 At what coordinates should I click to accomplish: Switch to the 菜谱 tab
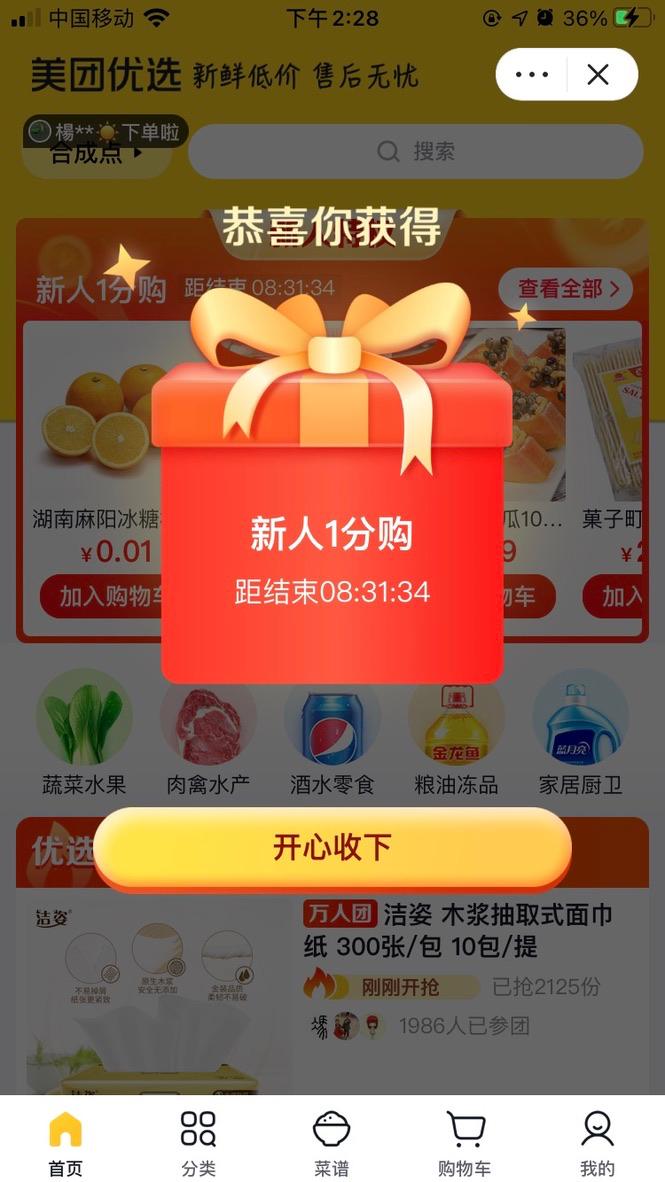[x=331, y=1143]
